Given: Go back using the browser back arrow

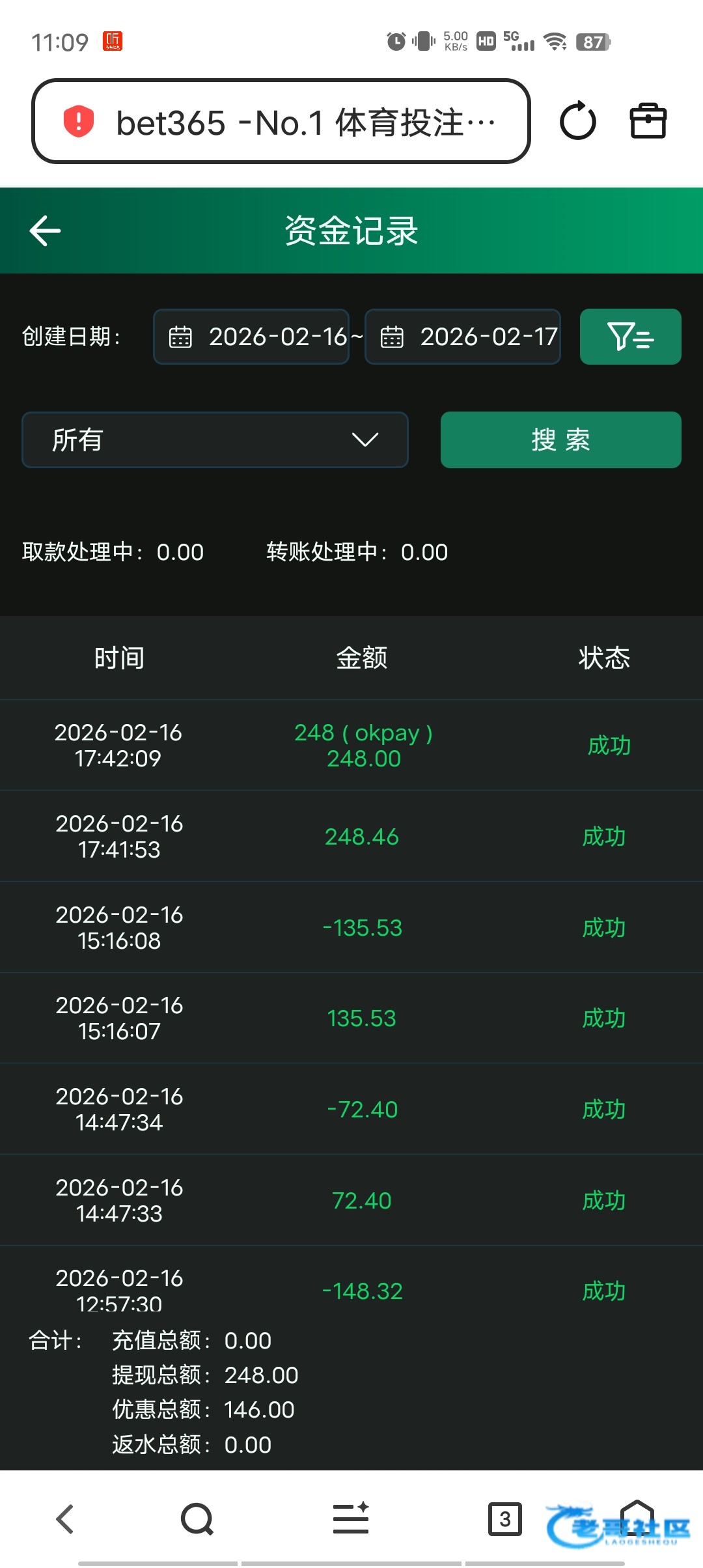Looking at the screenshot, I should [x=65, y=1519].
